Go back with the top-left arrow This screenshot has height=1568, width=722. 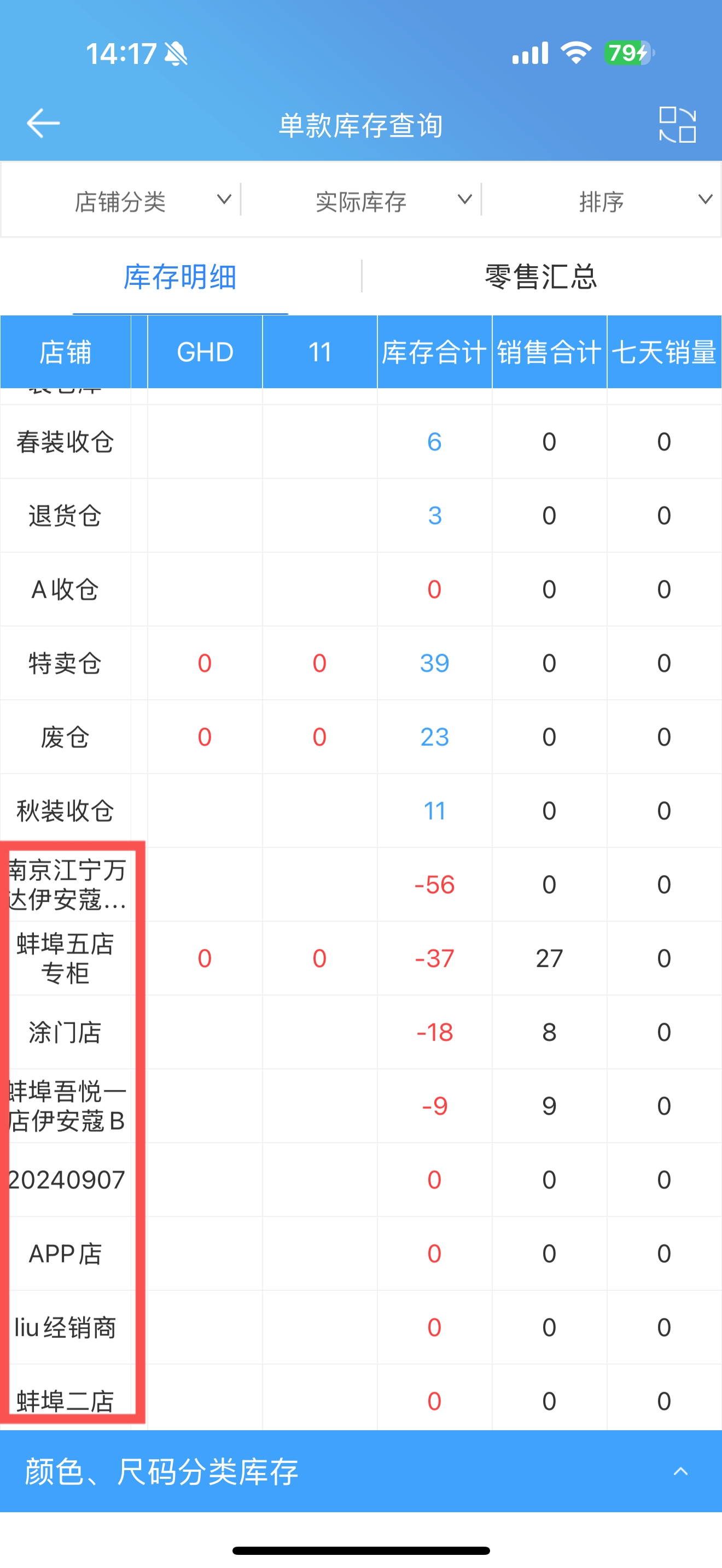click(43, 124)
